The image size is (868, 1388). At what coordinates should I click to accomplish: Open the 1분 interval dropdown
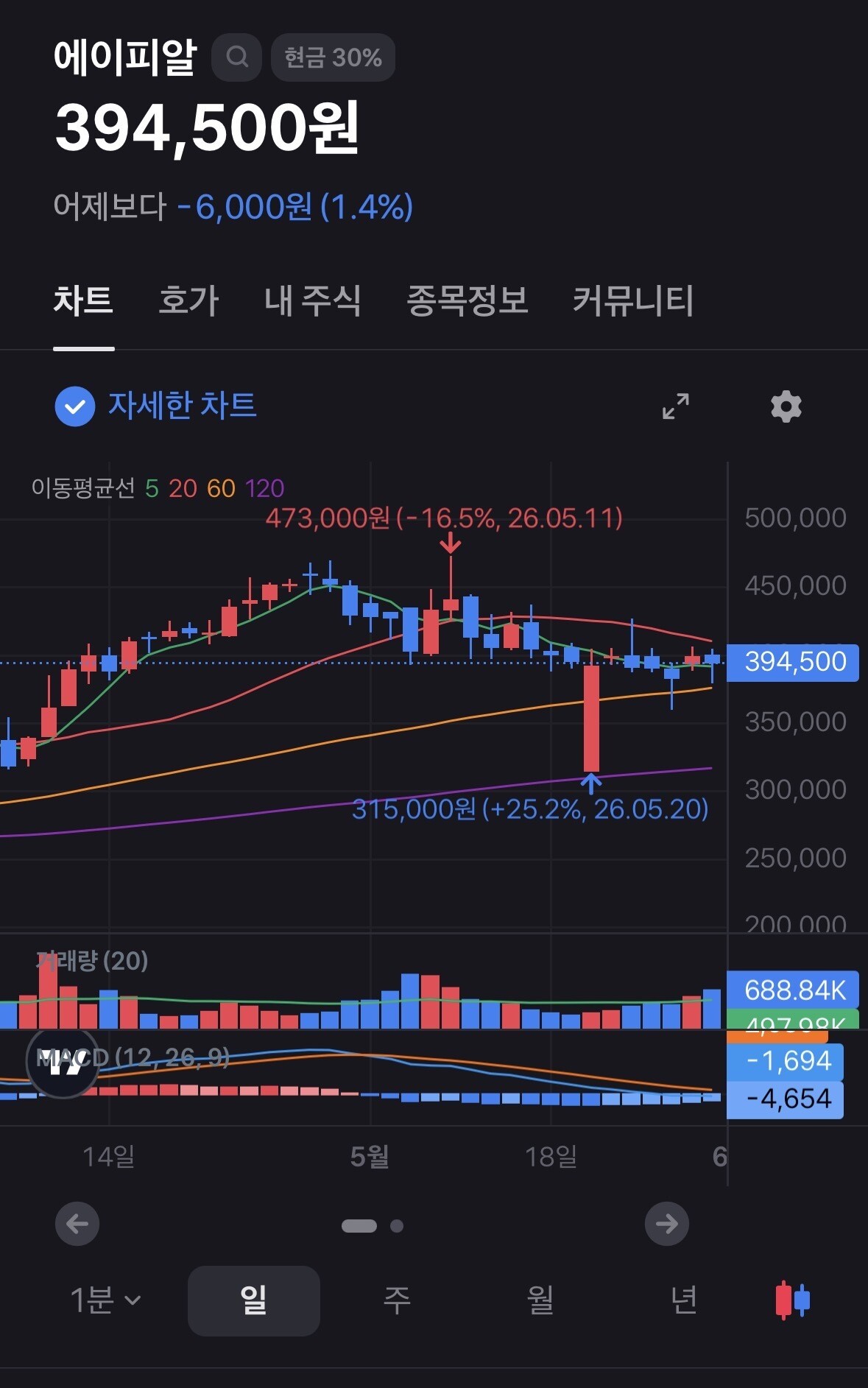point(105,1300)
